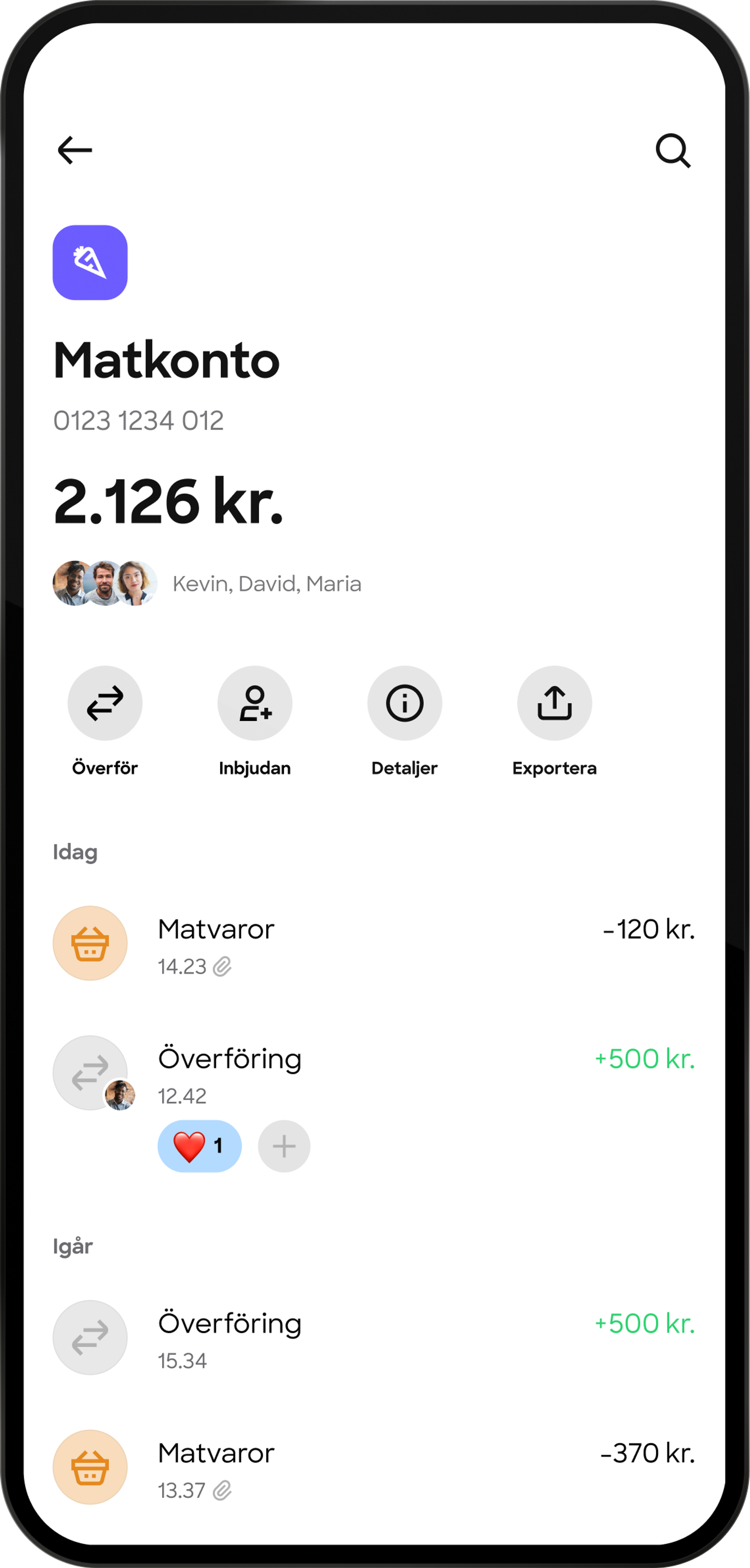Open the Matvaror transaction of -120 kr.
The image size is (750, 1568).
(373, 943)
